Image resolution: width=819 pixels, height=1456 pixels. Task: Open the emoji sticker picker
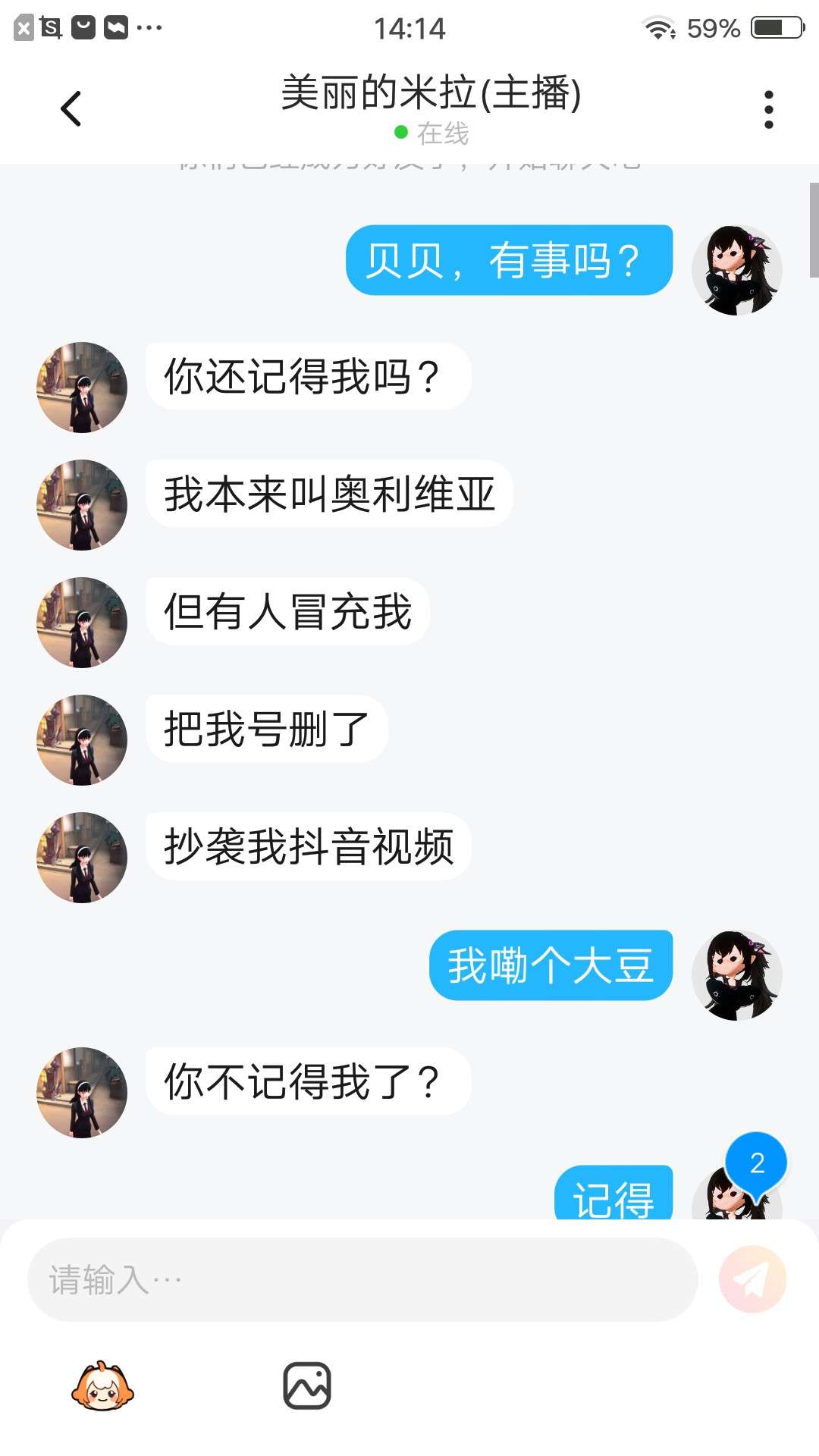click(x=102, y=1385)
